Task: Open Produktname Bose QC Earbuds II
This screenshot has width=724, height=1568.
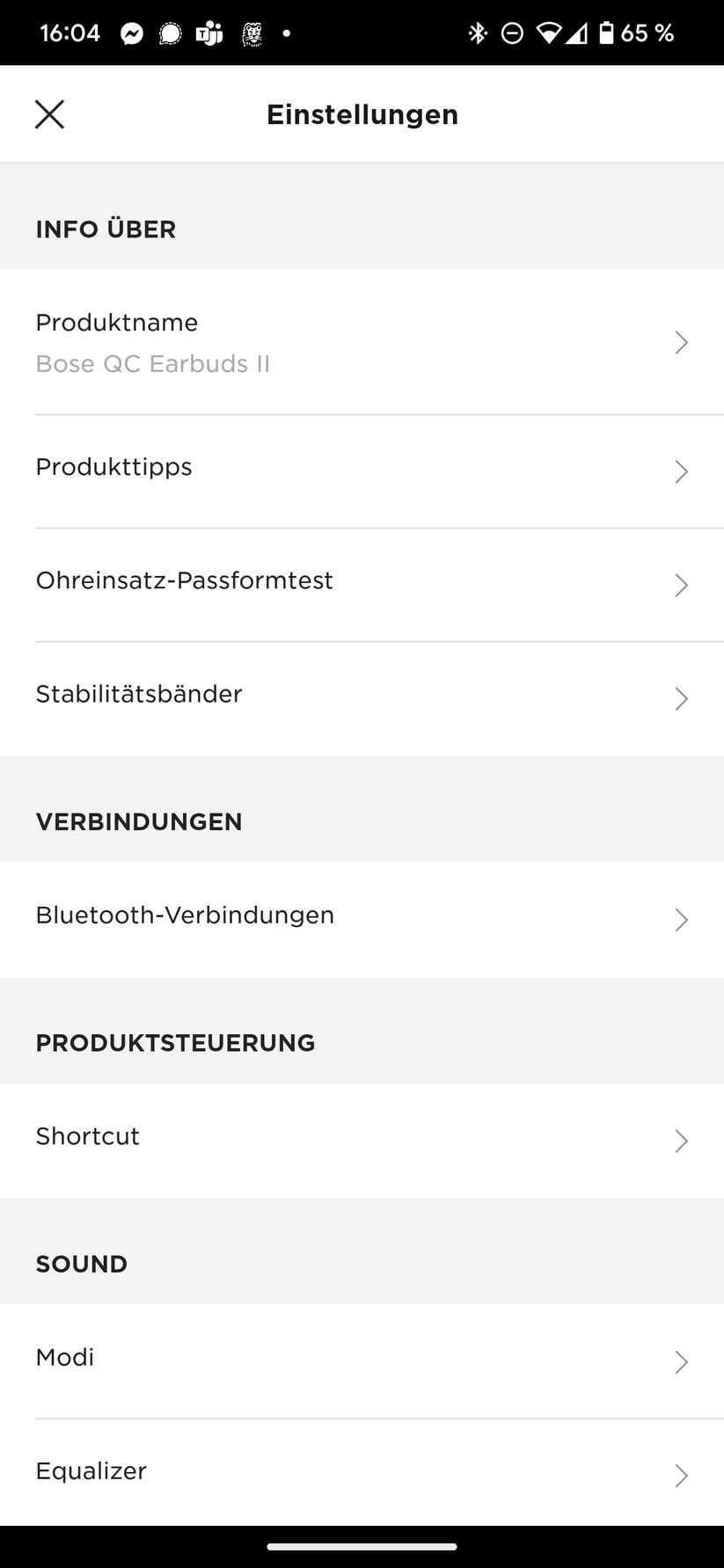Action: (x=361, y=342)
